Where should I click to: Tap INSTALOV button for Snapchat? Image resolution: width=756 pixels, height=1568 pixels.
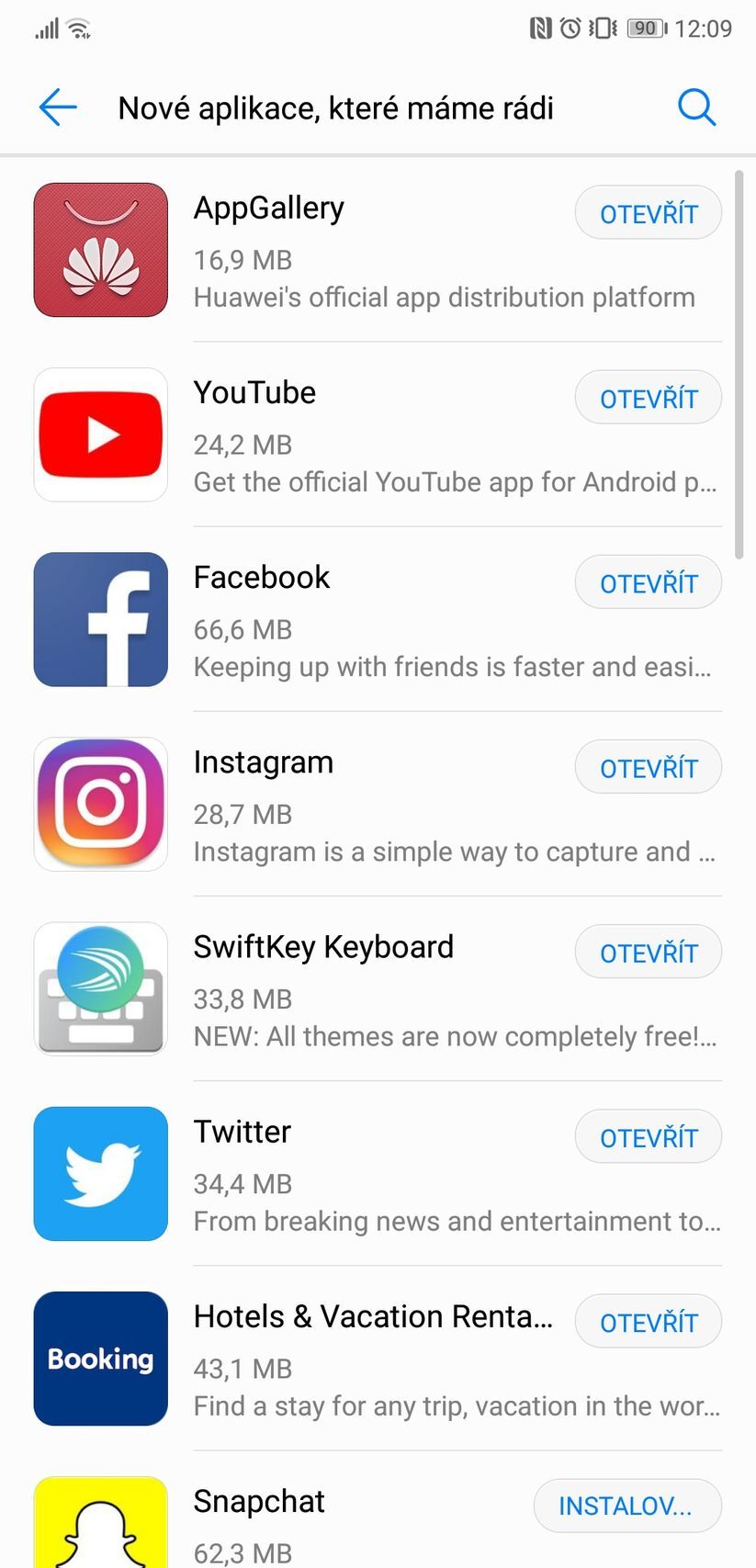point(627,1505)
